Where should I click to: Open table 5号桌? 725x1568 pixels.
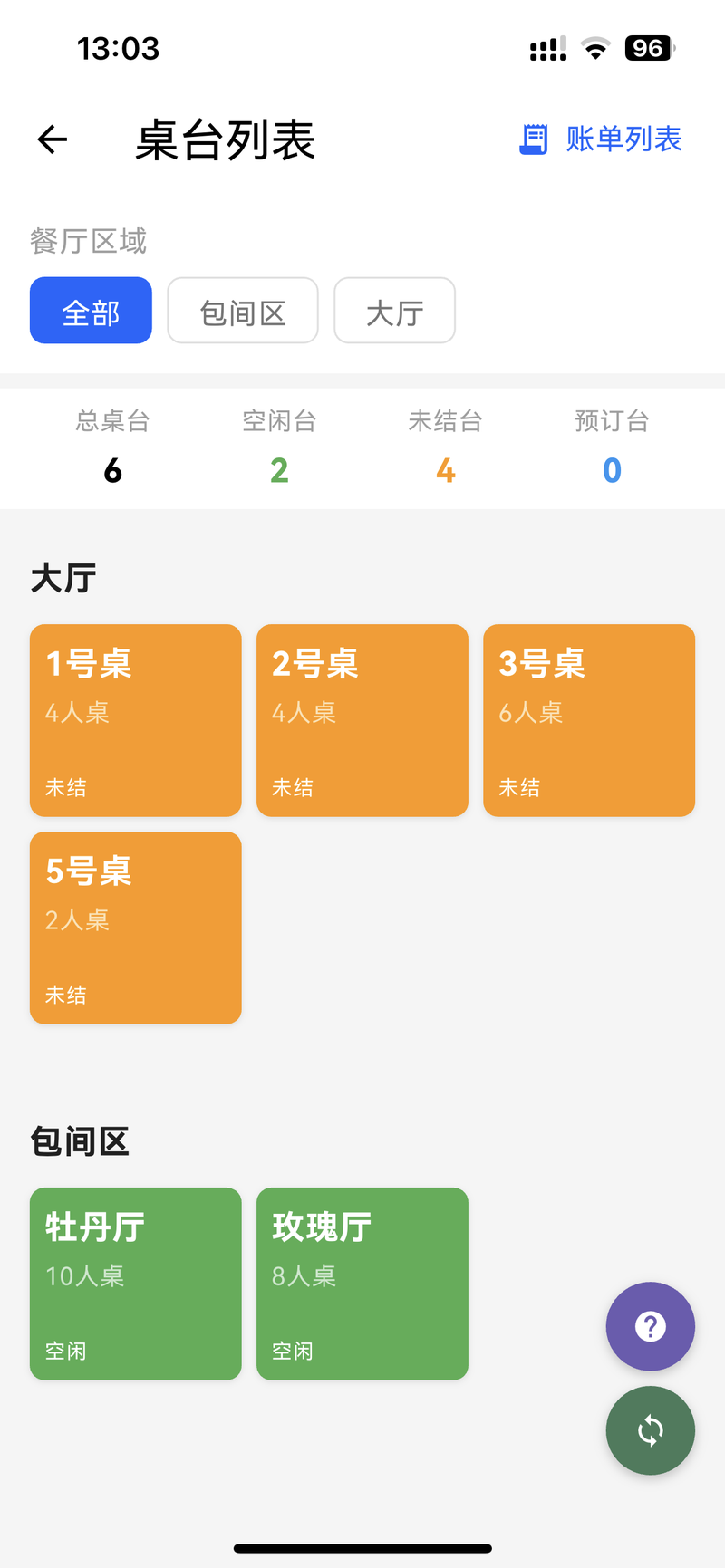(136, 928)
